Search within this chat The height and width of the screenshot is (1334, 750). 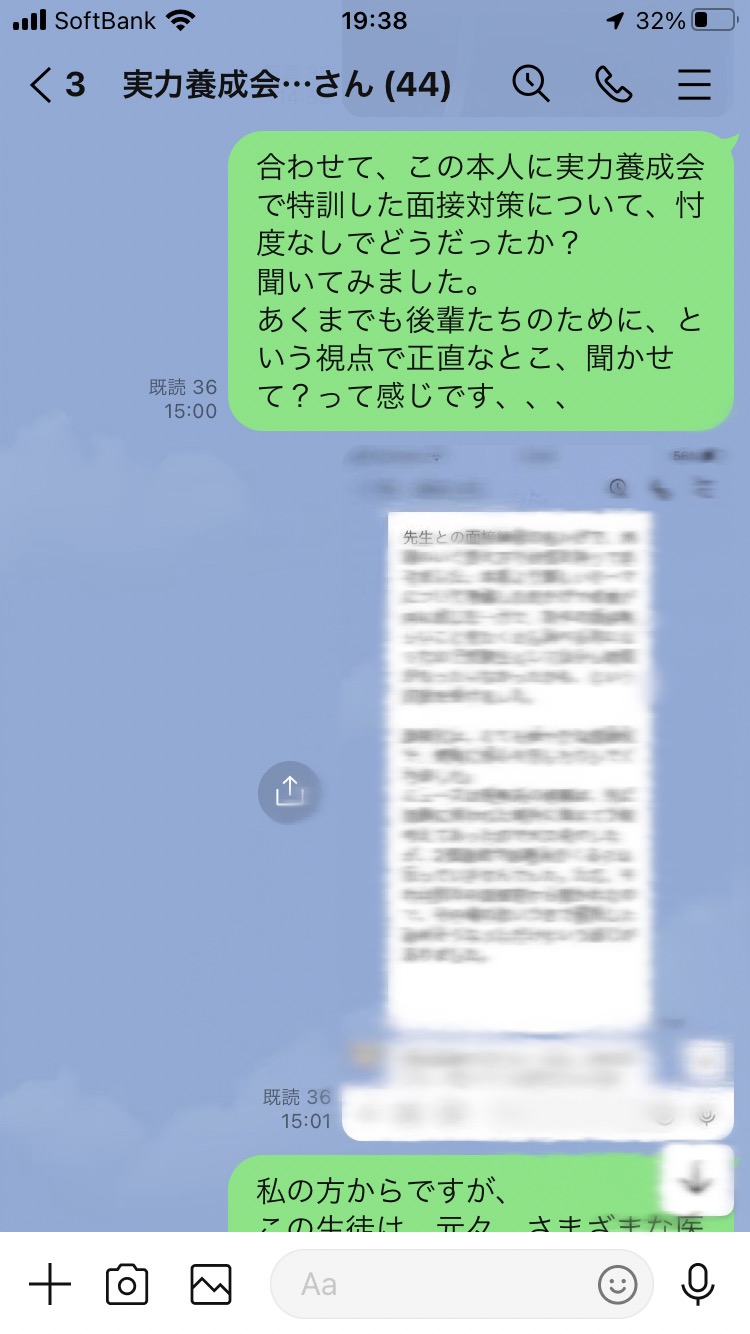[x=531, y=85]
